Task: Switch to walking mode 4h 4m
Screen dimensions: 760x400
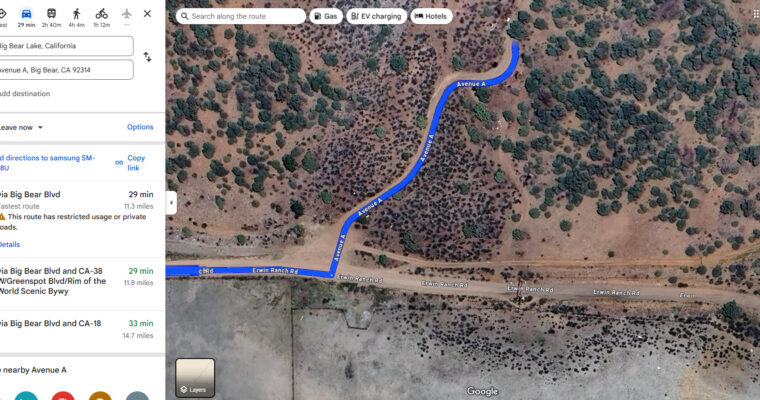Action: tap(77, 17)
